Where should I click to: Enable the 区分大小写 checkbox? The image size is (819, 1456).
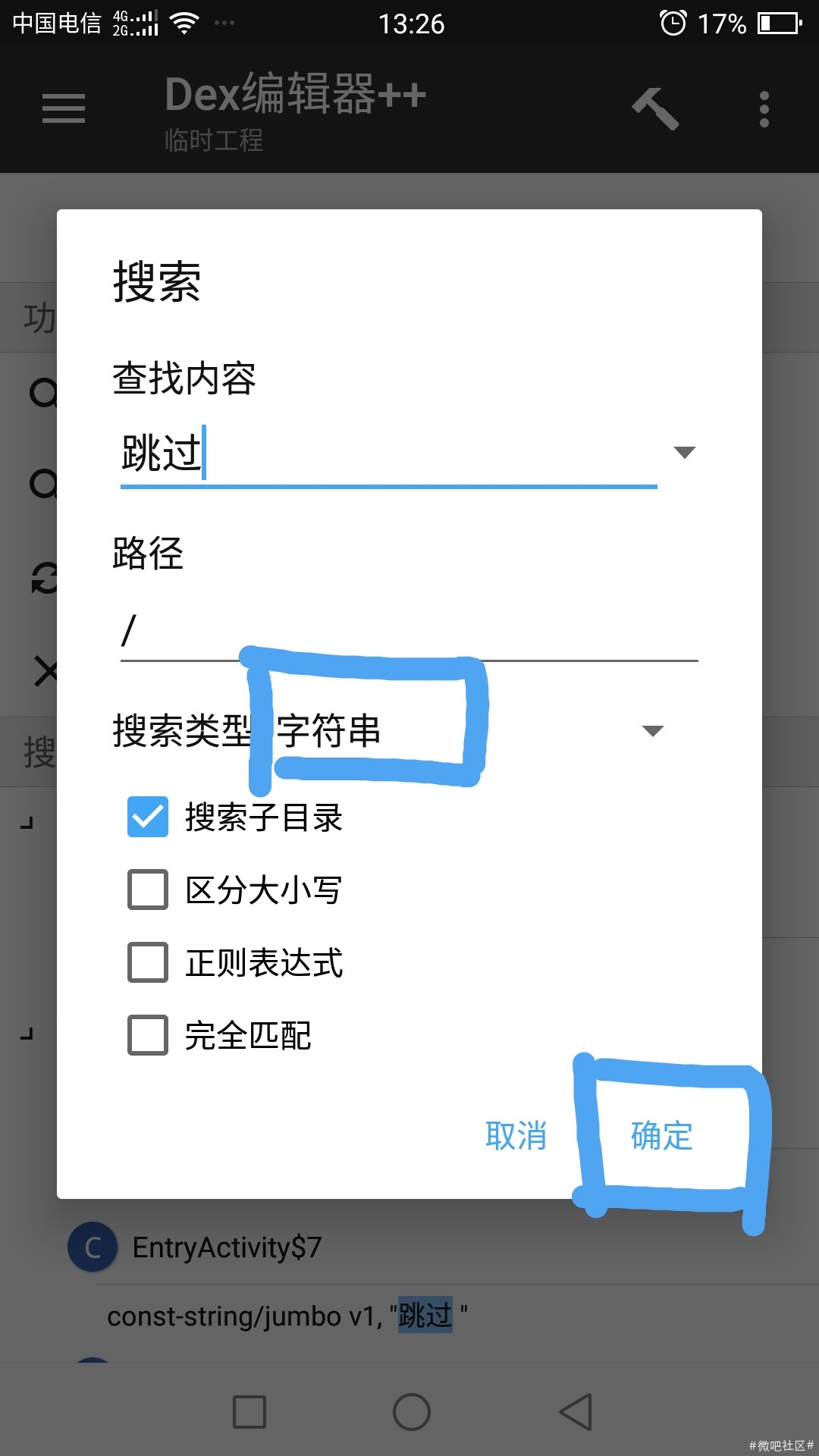(x=148, y=890)
